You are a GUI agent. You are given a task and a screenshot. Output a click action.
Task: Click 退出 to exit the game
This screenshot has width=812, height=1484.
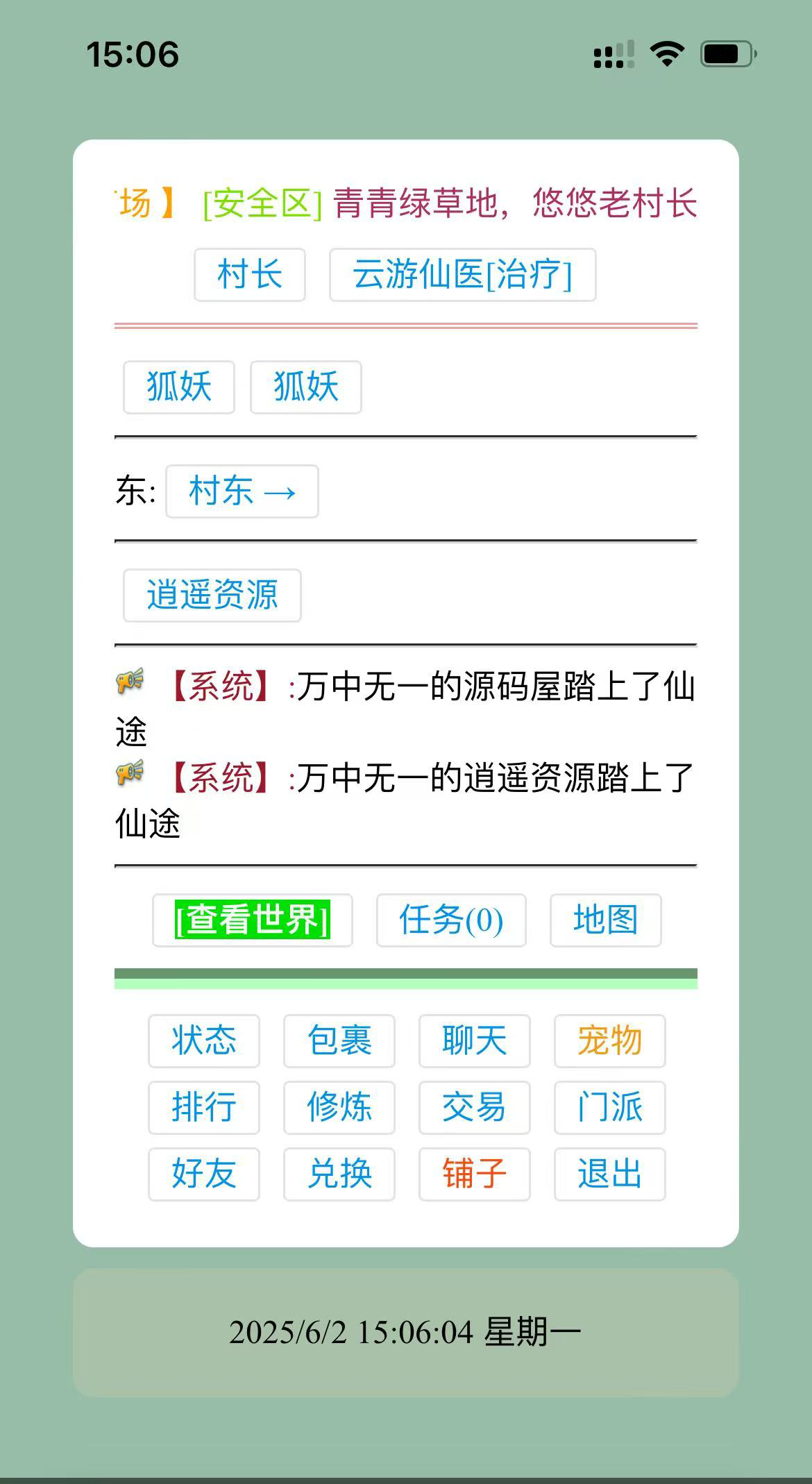click(609, 1174)
